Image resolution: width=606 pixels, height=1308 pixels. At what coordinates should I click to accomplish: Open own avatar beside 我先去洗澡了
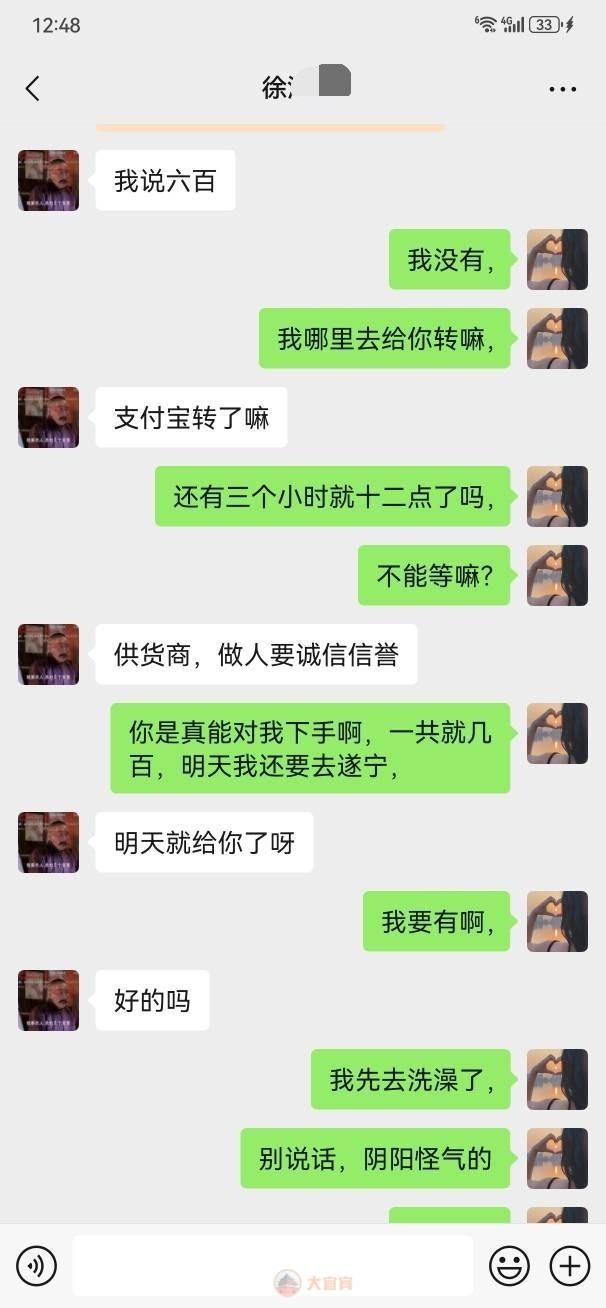point(557,1079)
